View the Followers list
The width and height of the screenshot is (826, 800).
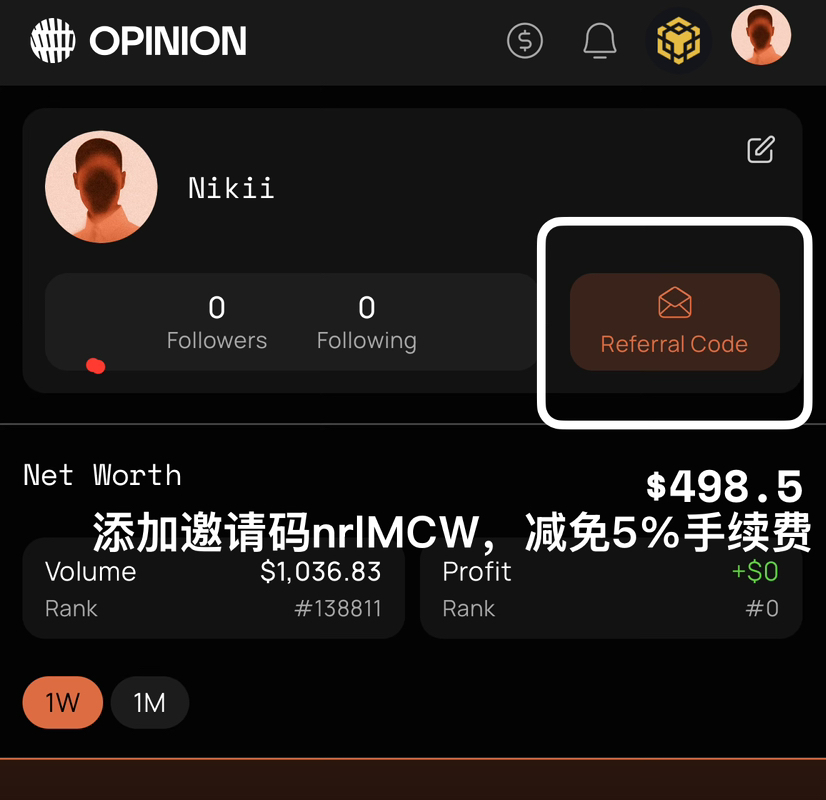[x=217, y=322]
